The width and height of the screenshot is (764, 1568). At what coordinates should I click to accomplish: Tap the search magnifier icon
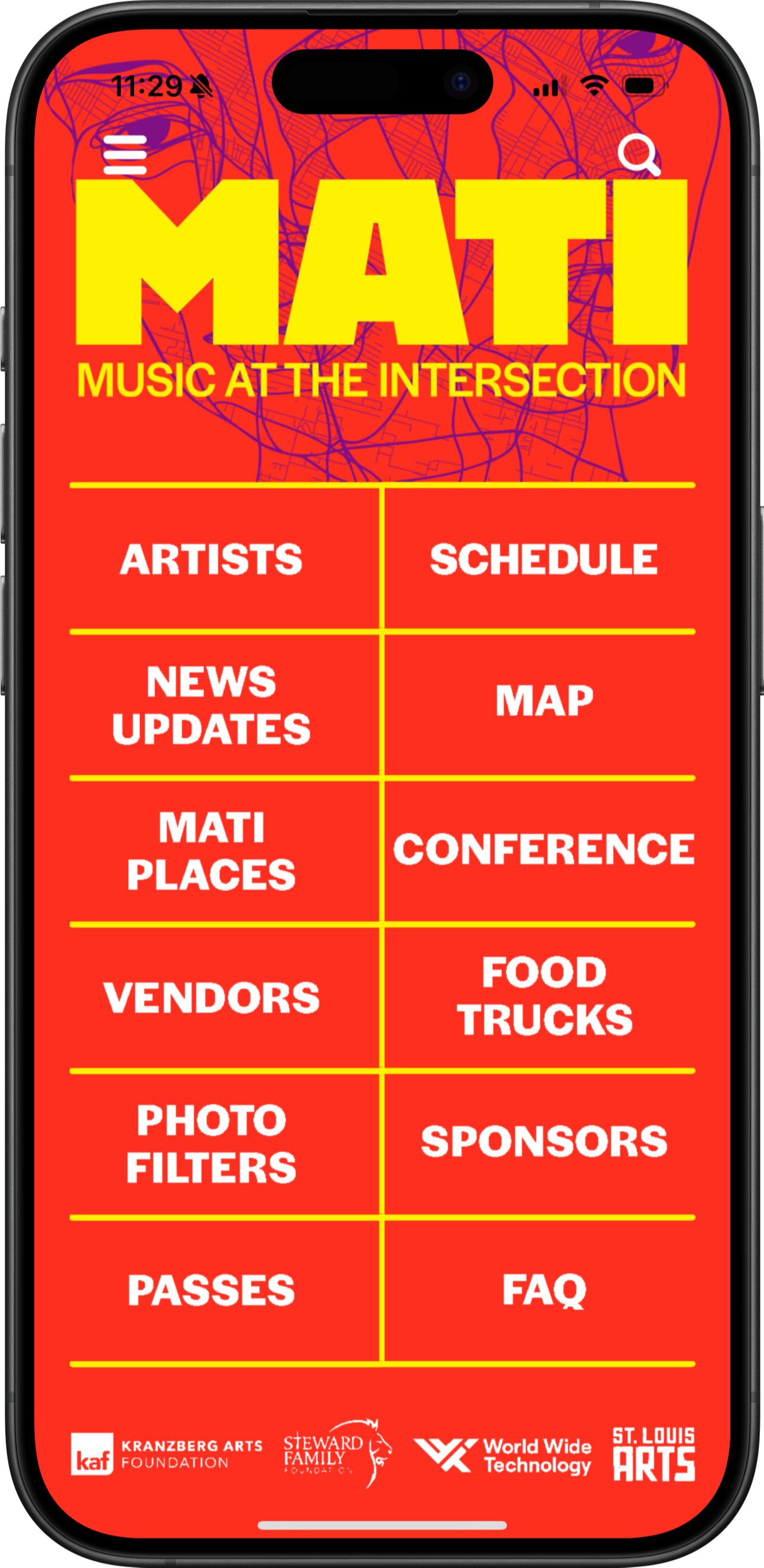639,155
